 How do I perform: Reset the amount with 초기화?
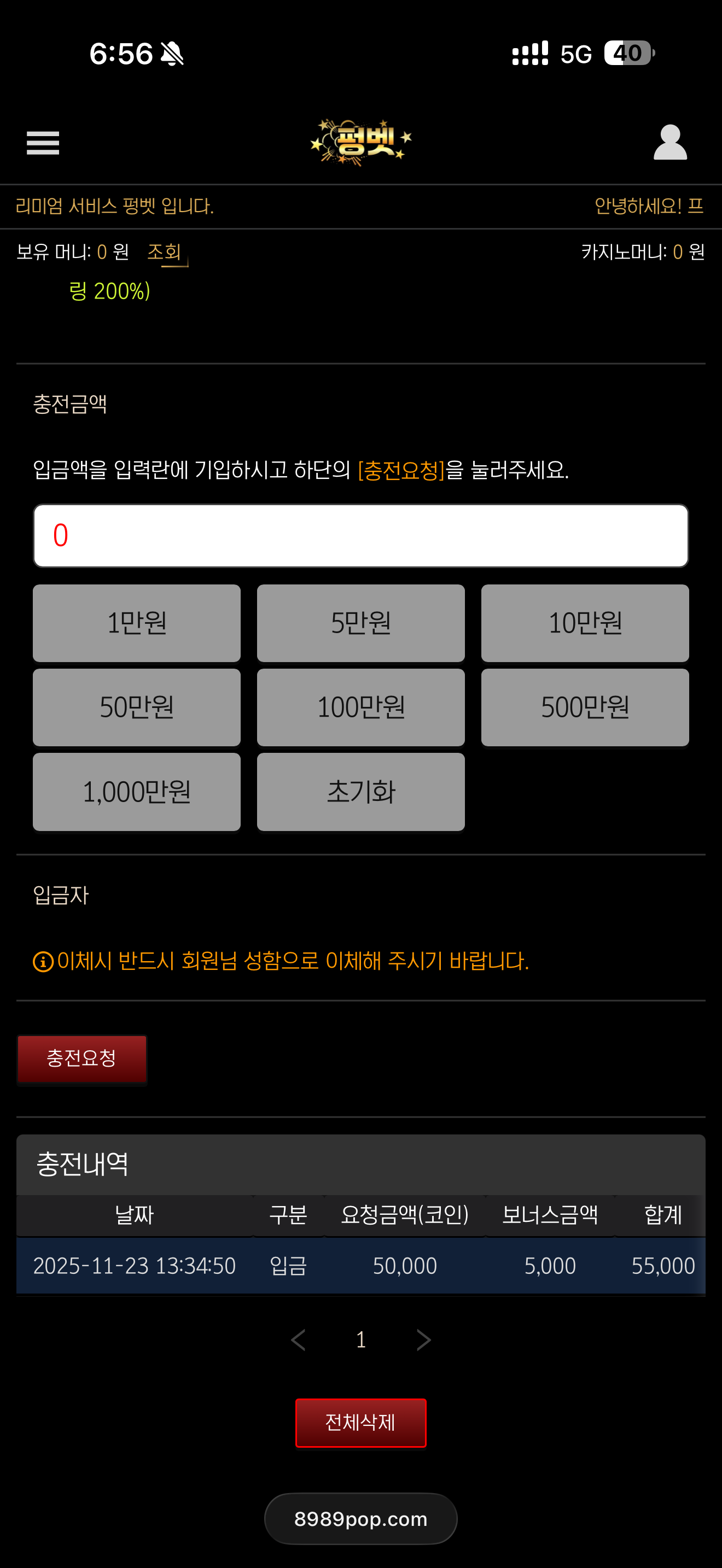click(x=360, y=791)
